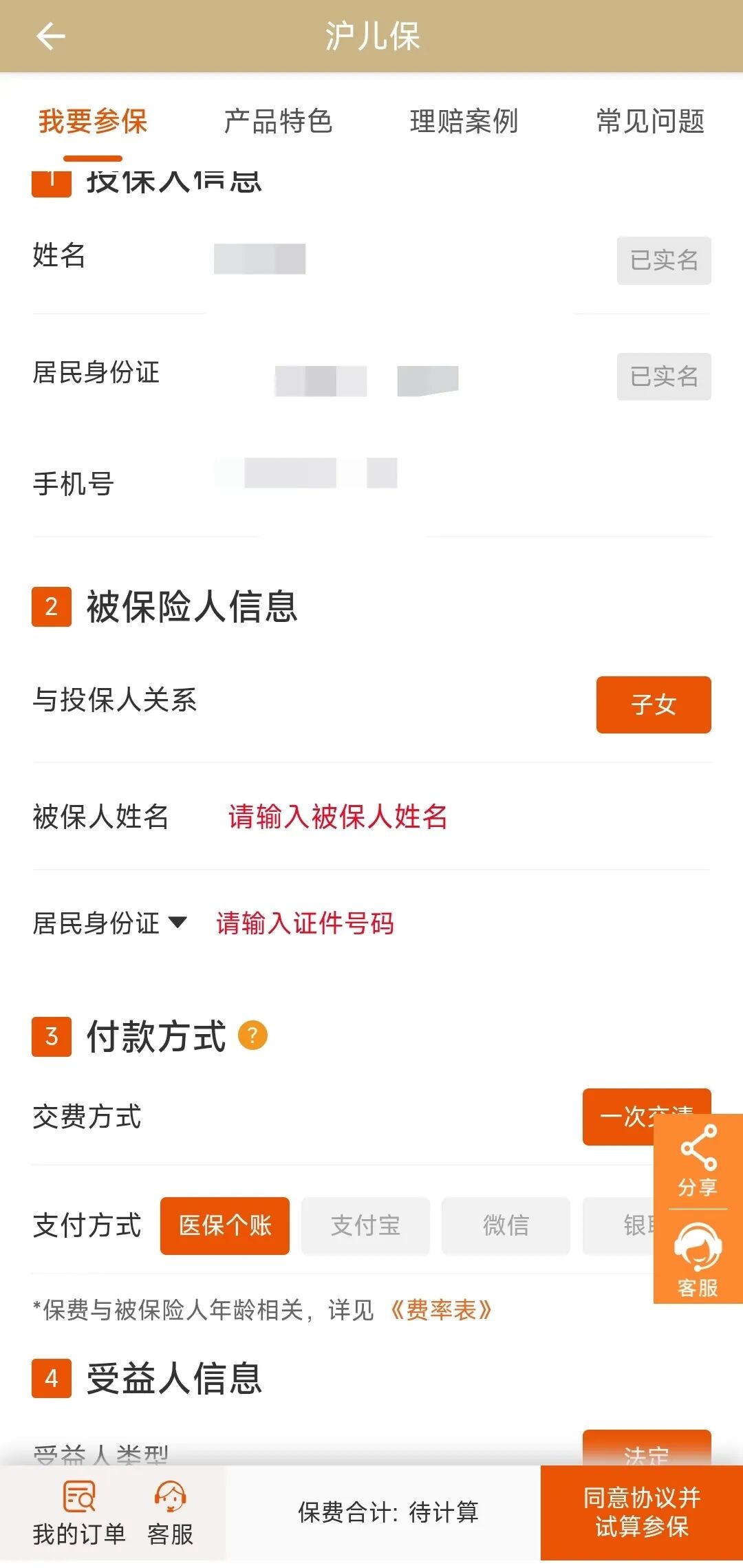This screenshot has width=743, height=1568.
Task: Tap 同意协议并试算参保 button
Action: point(641,1512)
